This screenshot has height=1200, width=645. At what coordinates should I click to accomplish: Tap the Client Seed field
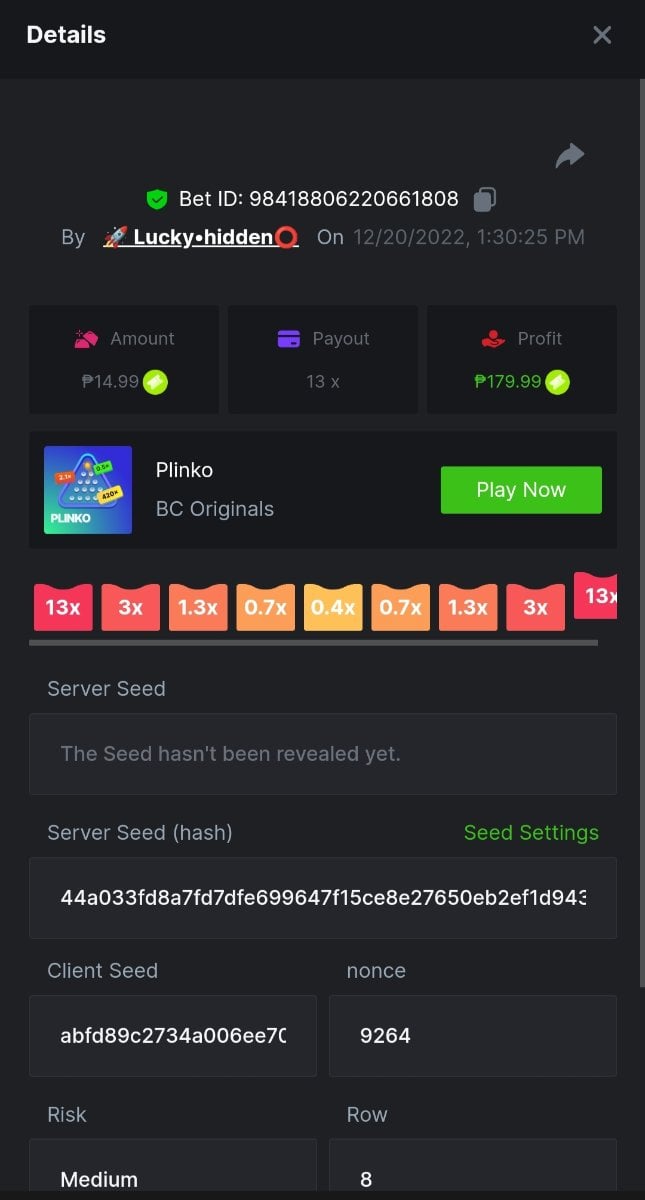173,1036
